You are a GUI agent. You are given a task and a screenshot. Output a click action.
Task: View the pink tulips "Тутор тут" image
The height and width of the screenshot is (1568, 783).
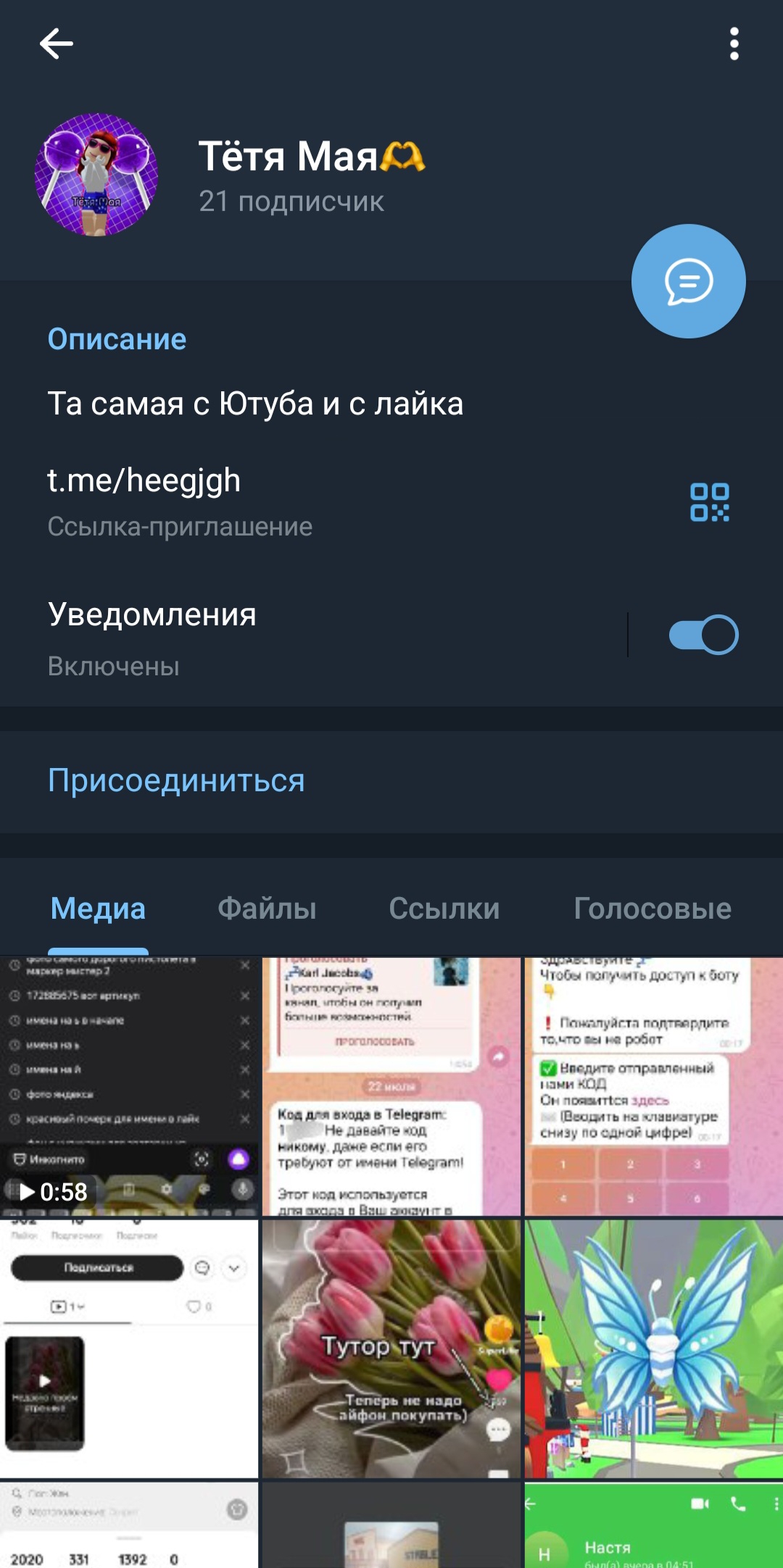point(391,1348)
